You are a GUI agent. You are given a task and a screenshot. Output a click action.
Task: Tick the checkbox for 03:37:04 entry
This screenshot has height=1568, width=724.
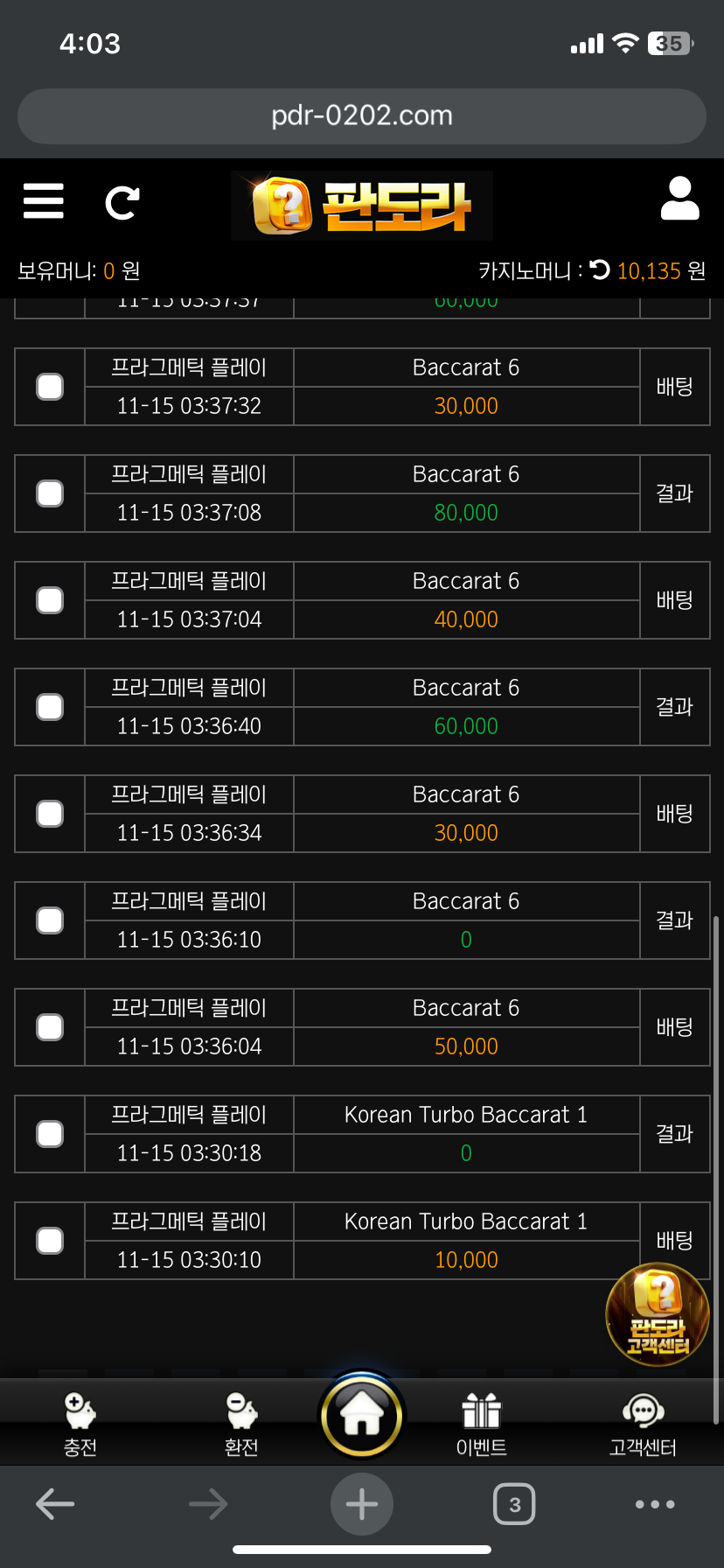50,600
